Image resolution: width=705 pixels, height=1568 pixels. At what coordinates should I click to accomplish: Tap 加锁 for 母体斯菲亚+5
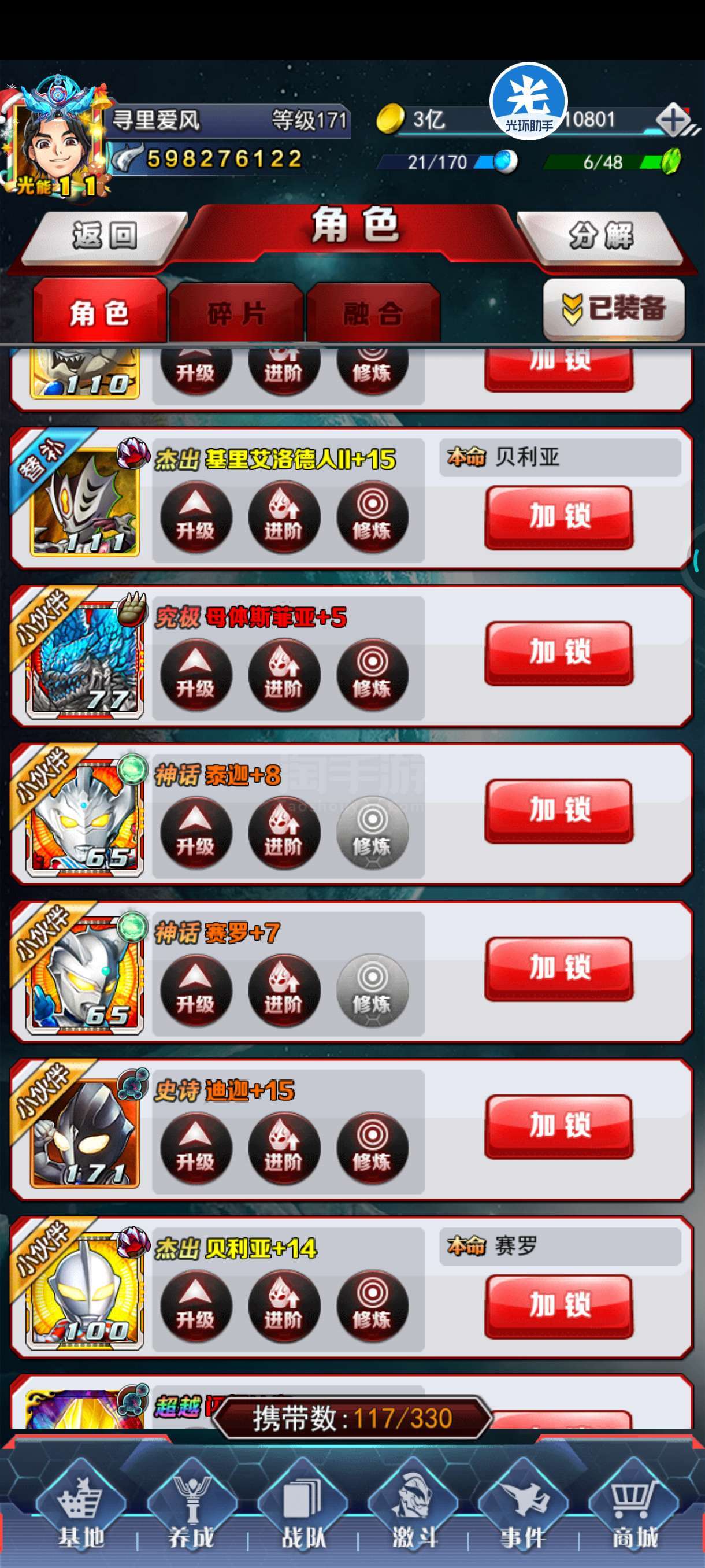(x=559, y=653)
